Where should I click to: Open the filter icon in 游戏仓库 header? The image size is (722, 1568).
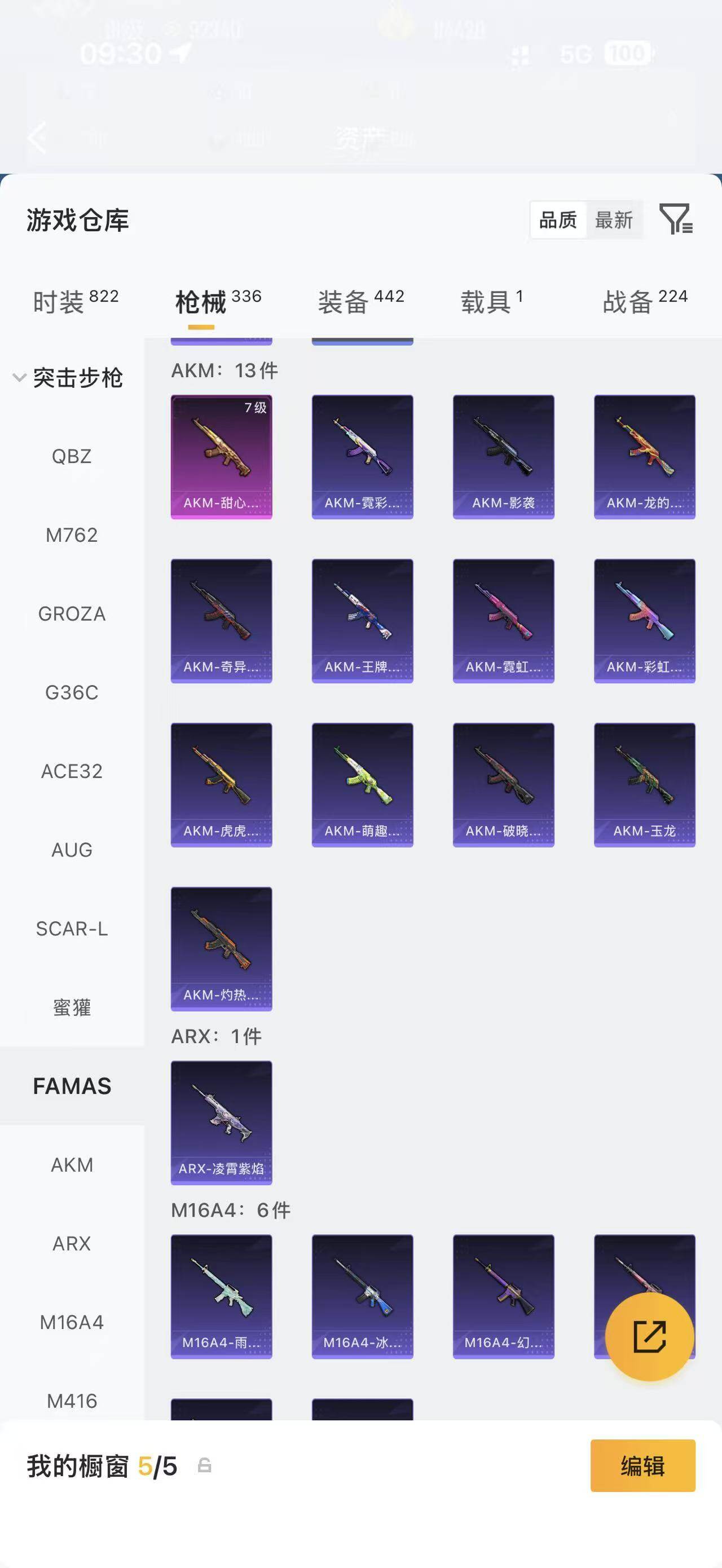(676, 219)
